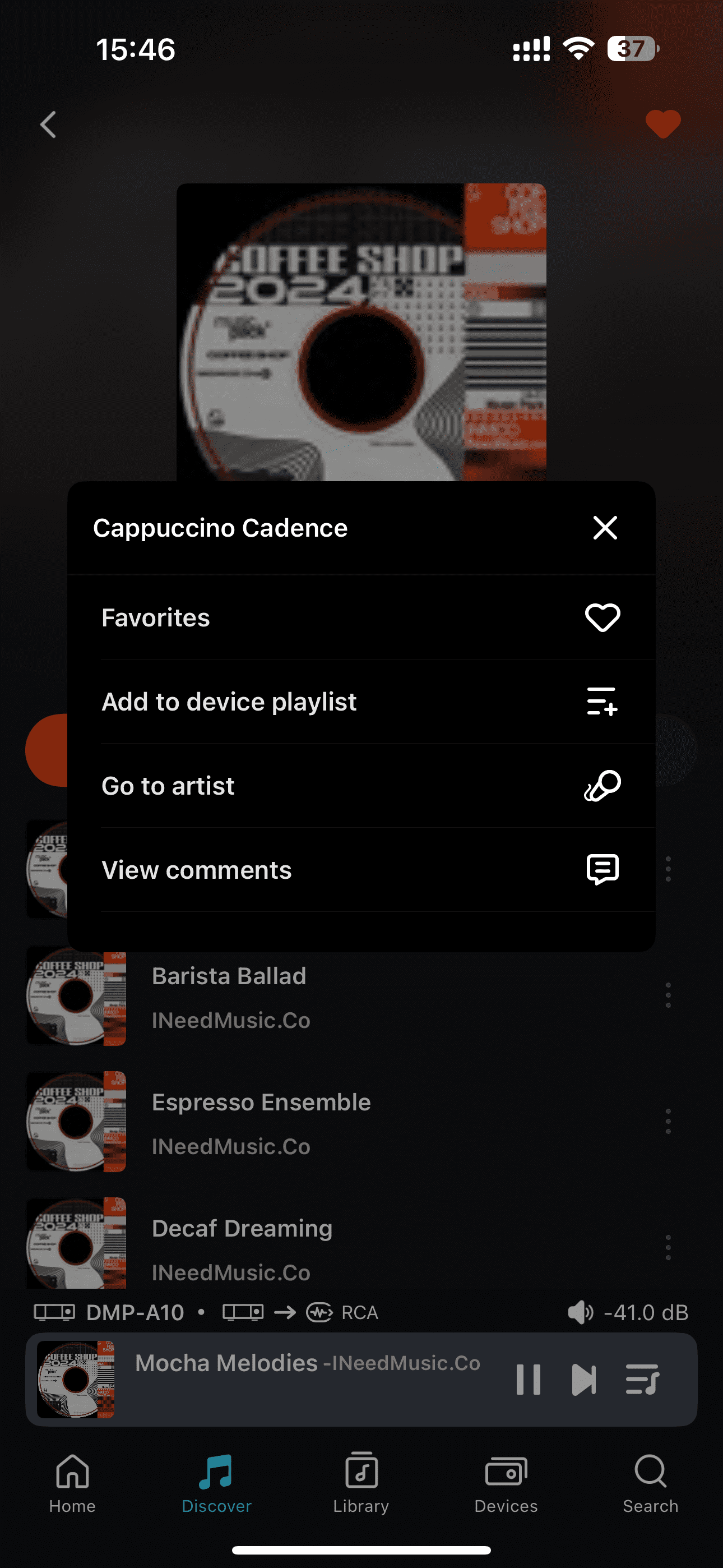Tap the red heart icon on the album
The height and width of the screenshot is (1568, 723).
pos(662,124)
